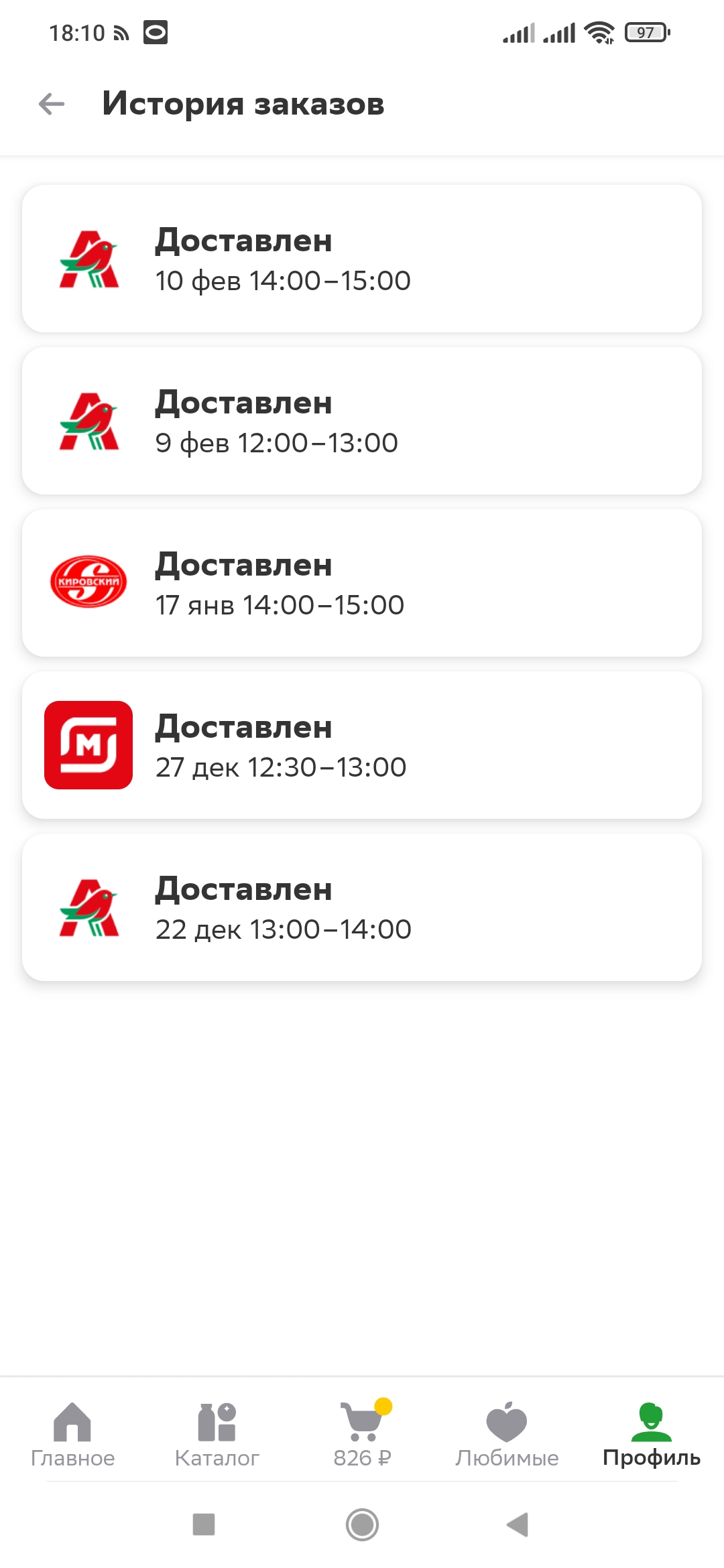The width and height of the screenshot is (724, 1568).
Task: Open the Каталог tab
Action: (217, 1434)
